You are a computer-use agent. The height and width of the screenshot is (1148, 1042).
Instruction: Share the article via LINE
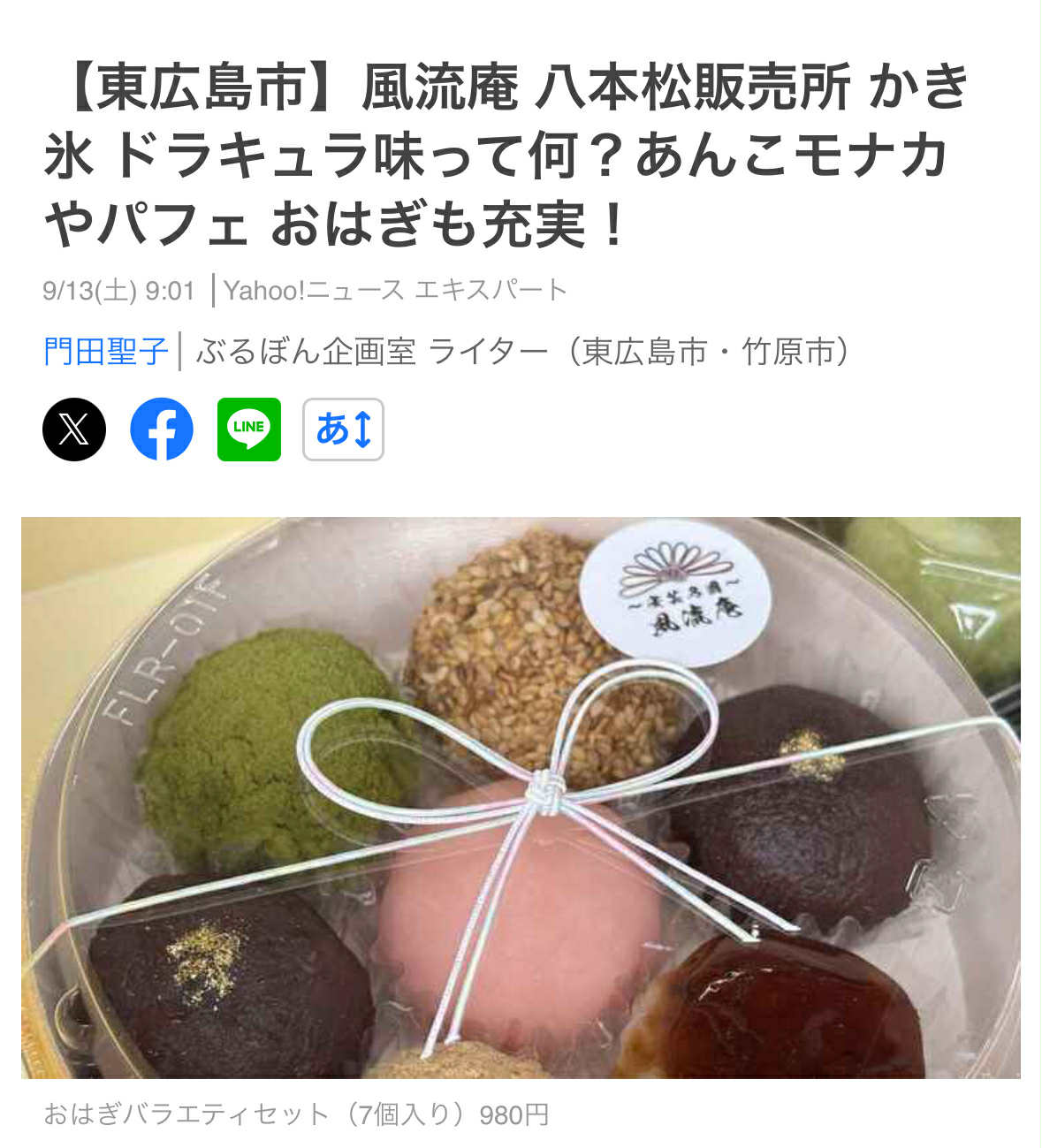point(249,430)
